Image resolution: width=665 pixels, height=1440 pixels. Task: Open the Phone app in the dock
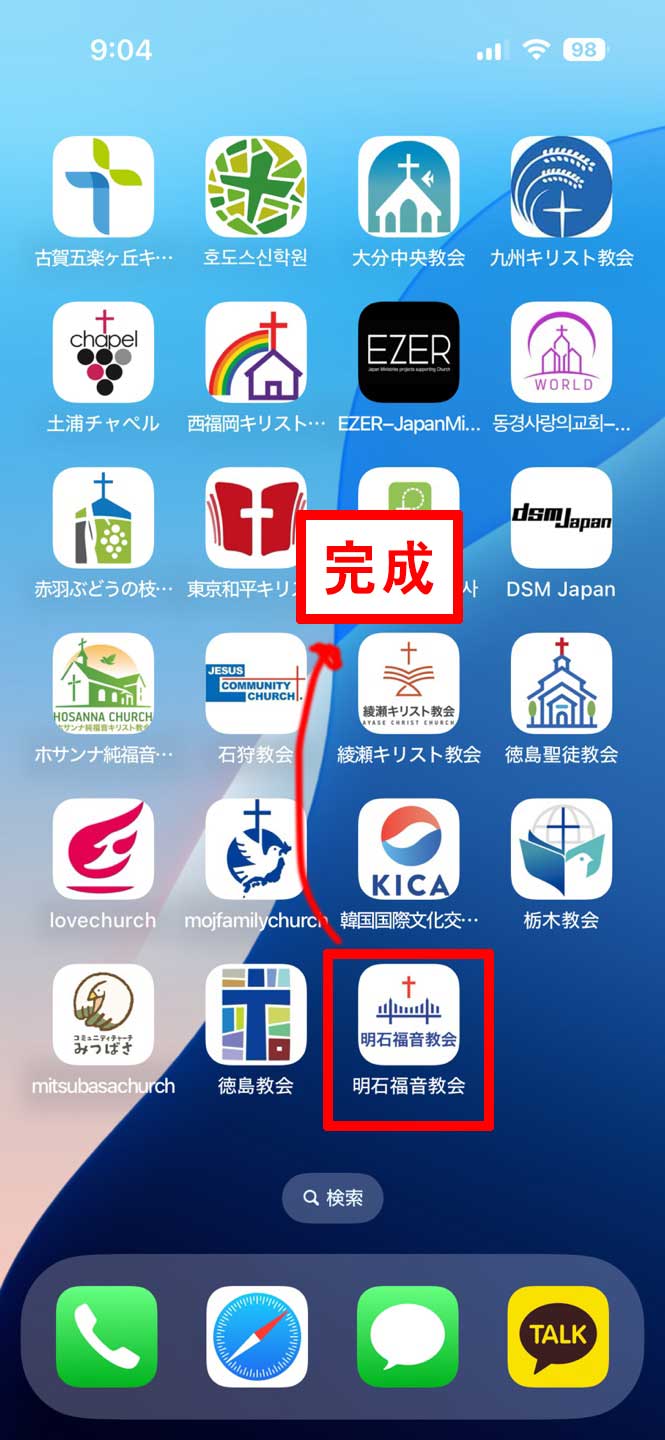(x=106, y=1336)
